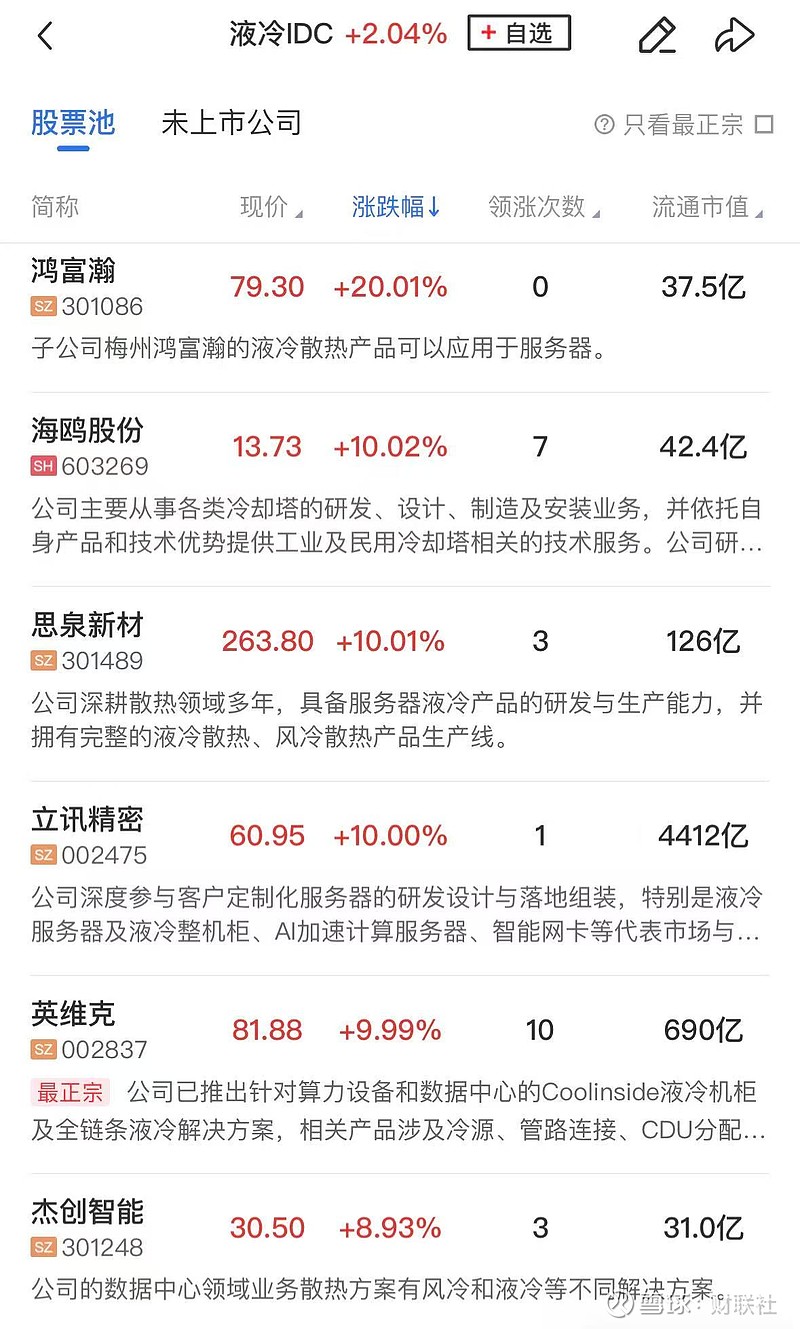Image resolution: width=800 pixels, height=1329 pixels.
Task: Tap the edit pencil icon
Action: (657, 36)
